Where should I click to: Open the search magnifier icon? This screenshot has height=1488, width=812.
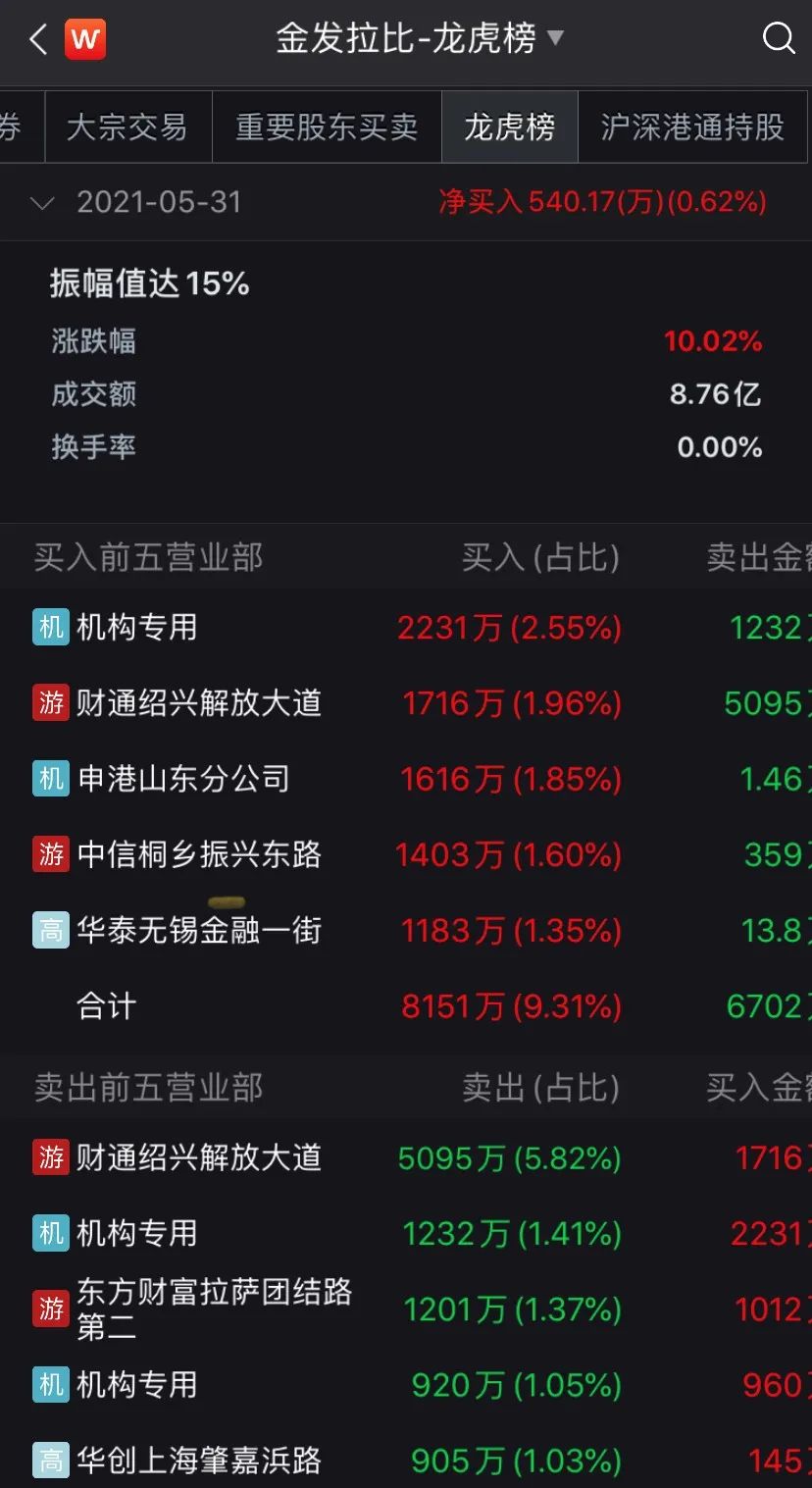coord(779,39)
